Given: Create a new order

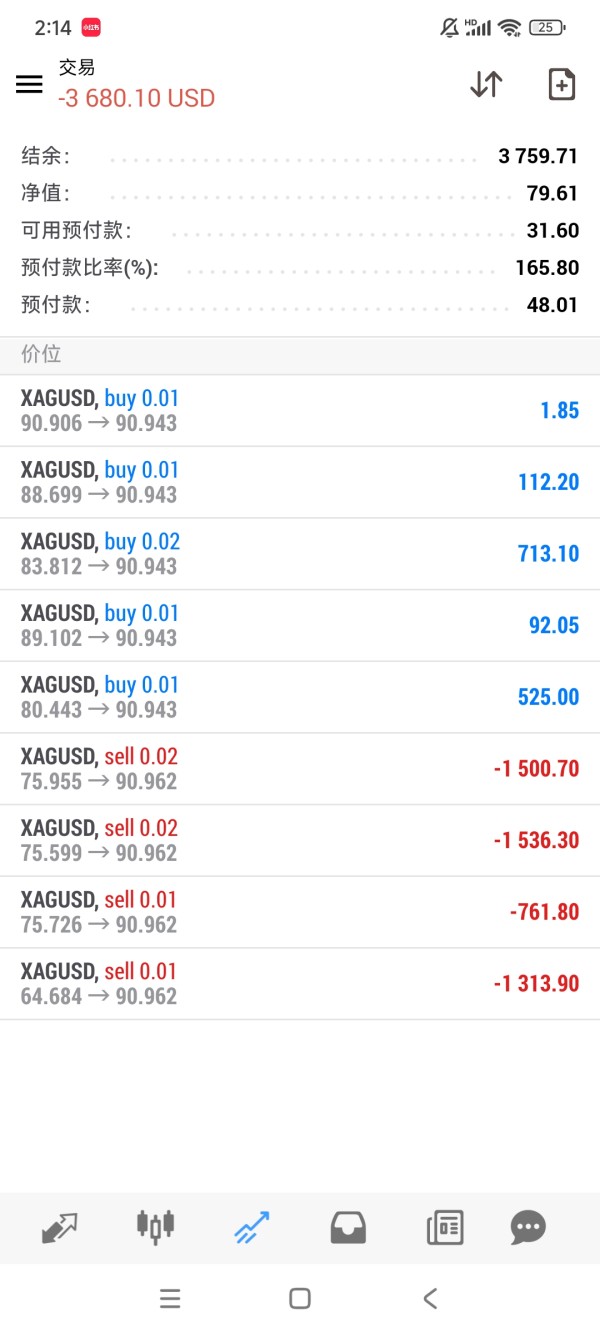Looking at the screenshot, I should (562, 85).
